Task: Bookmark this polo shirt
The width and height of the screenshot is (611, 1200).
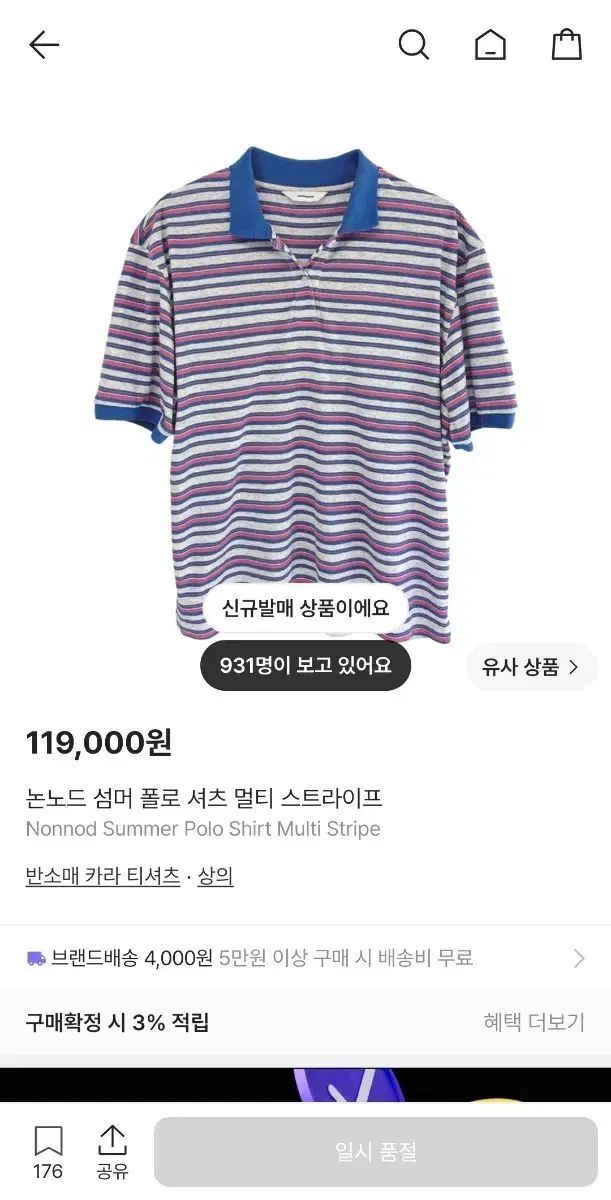Action: coord(48,1152)
